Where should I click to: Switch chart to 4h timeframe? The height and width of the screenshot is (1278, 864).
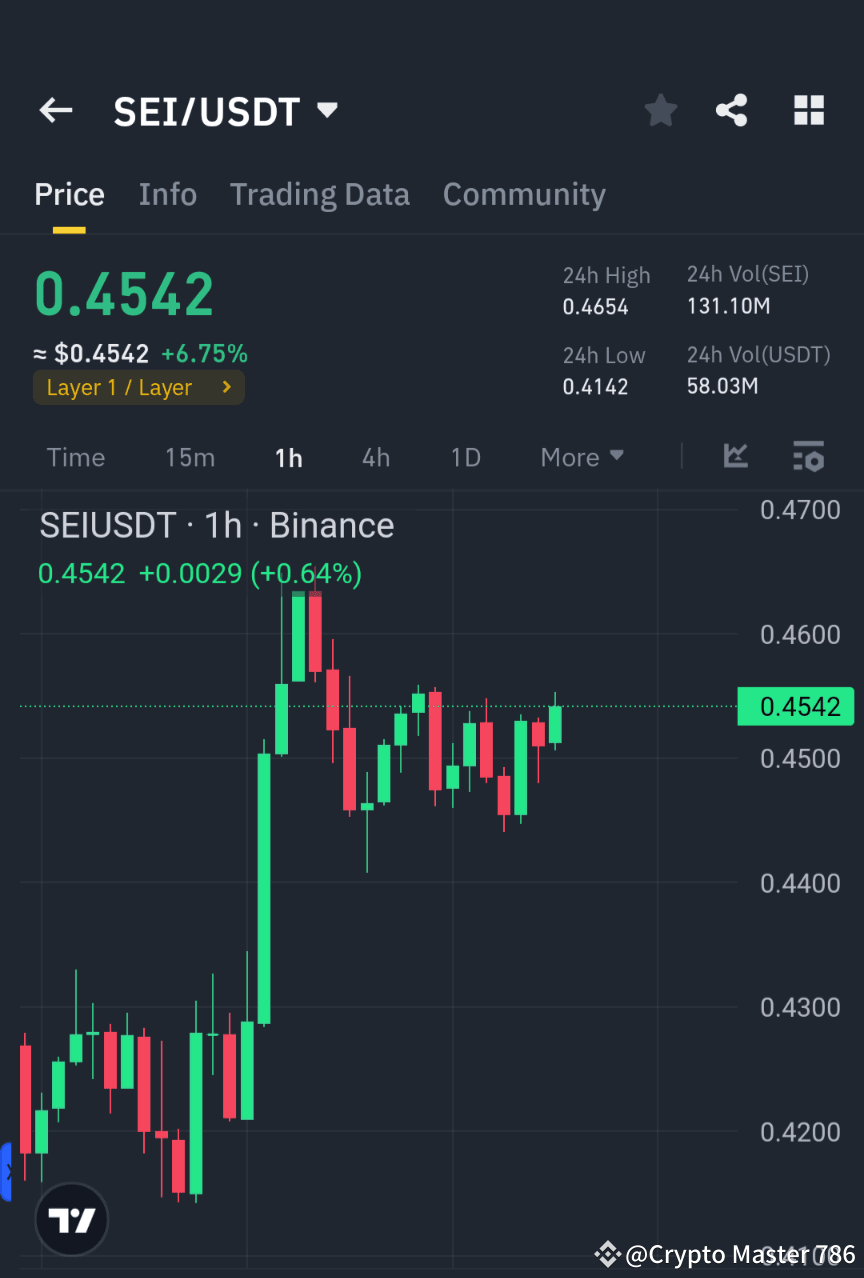tap(375, 457)
